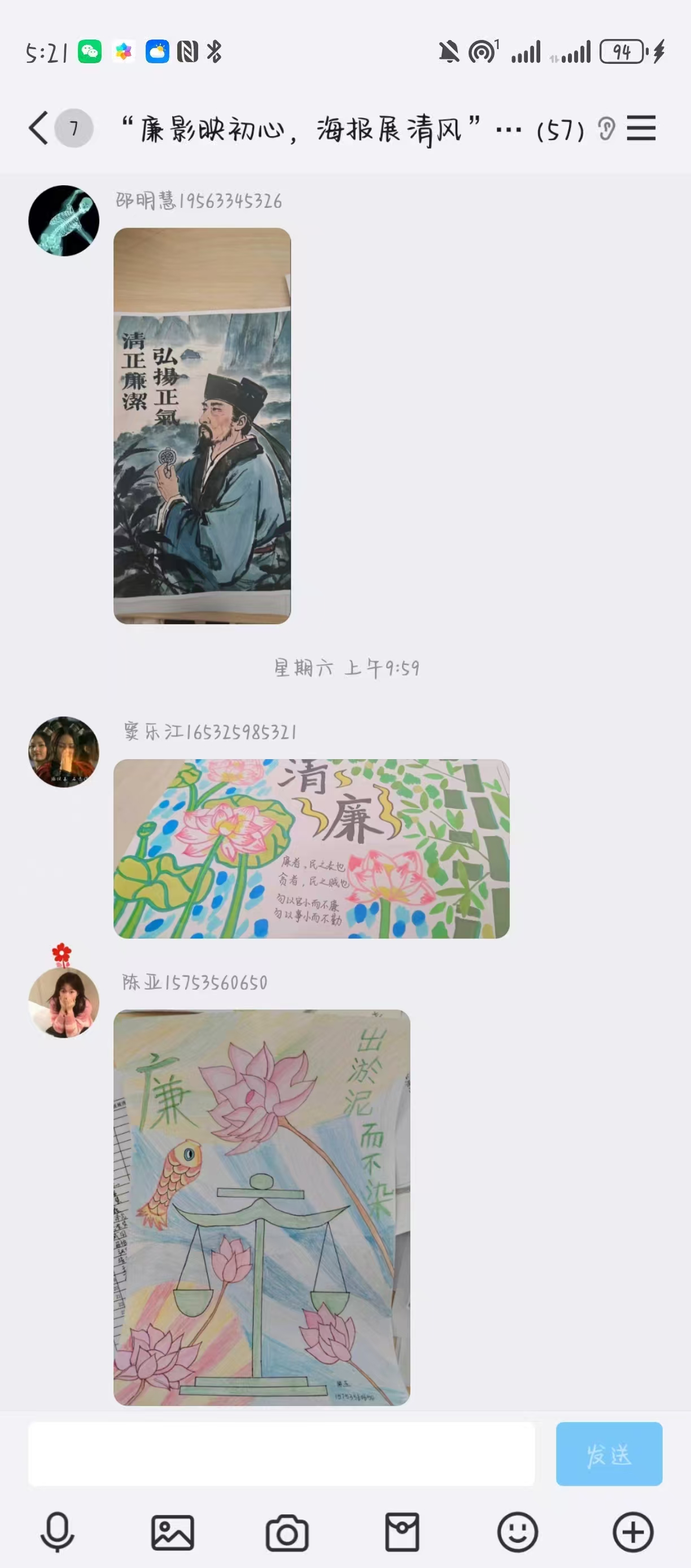Open the group chat menu
The image size is (691, 1568).
(x=641, y=128)
